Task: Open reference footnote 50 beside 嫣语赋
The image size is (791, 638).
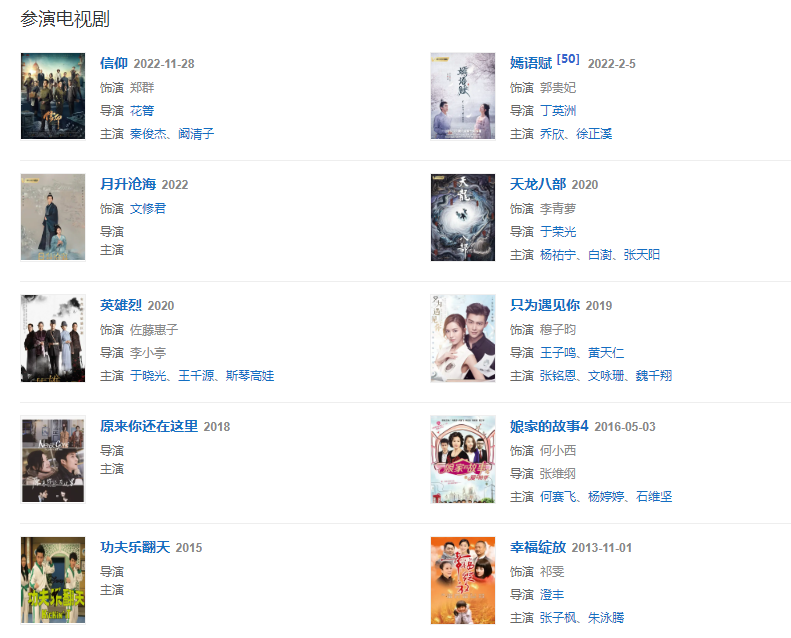Action: [x=568, y=60]
